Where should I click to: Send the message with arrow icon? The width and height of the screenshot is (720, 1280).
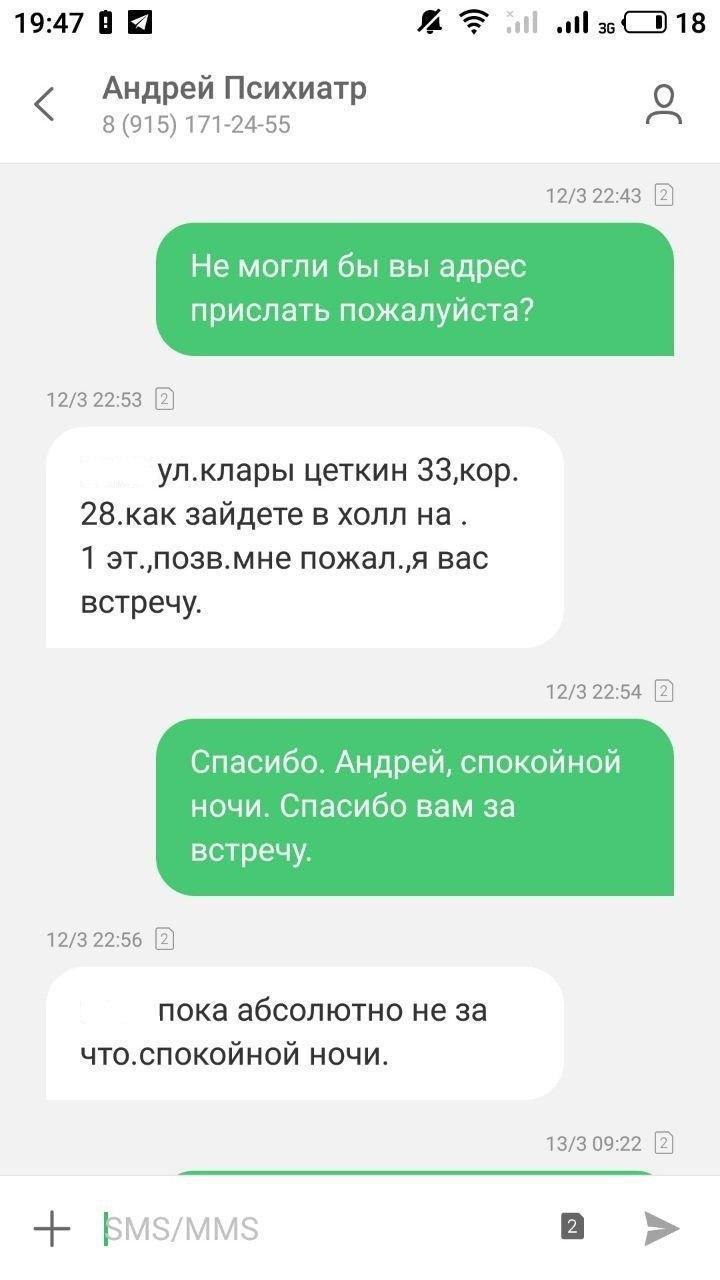(x=661, y=1228)
